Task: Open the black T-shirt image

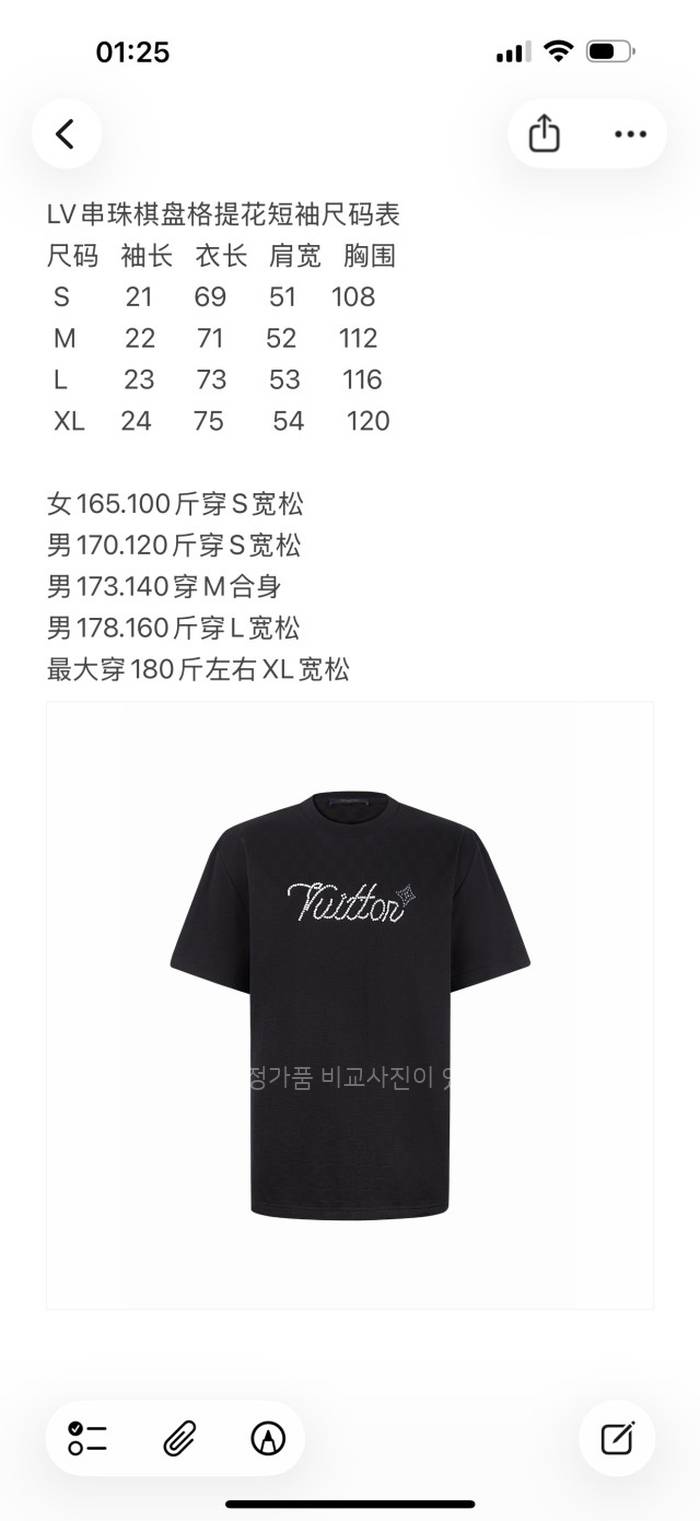Action: (x=350, y=1004)
